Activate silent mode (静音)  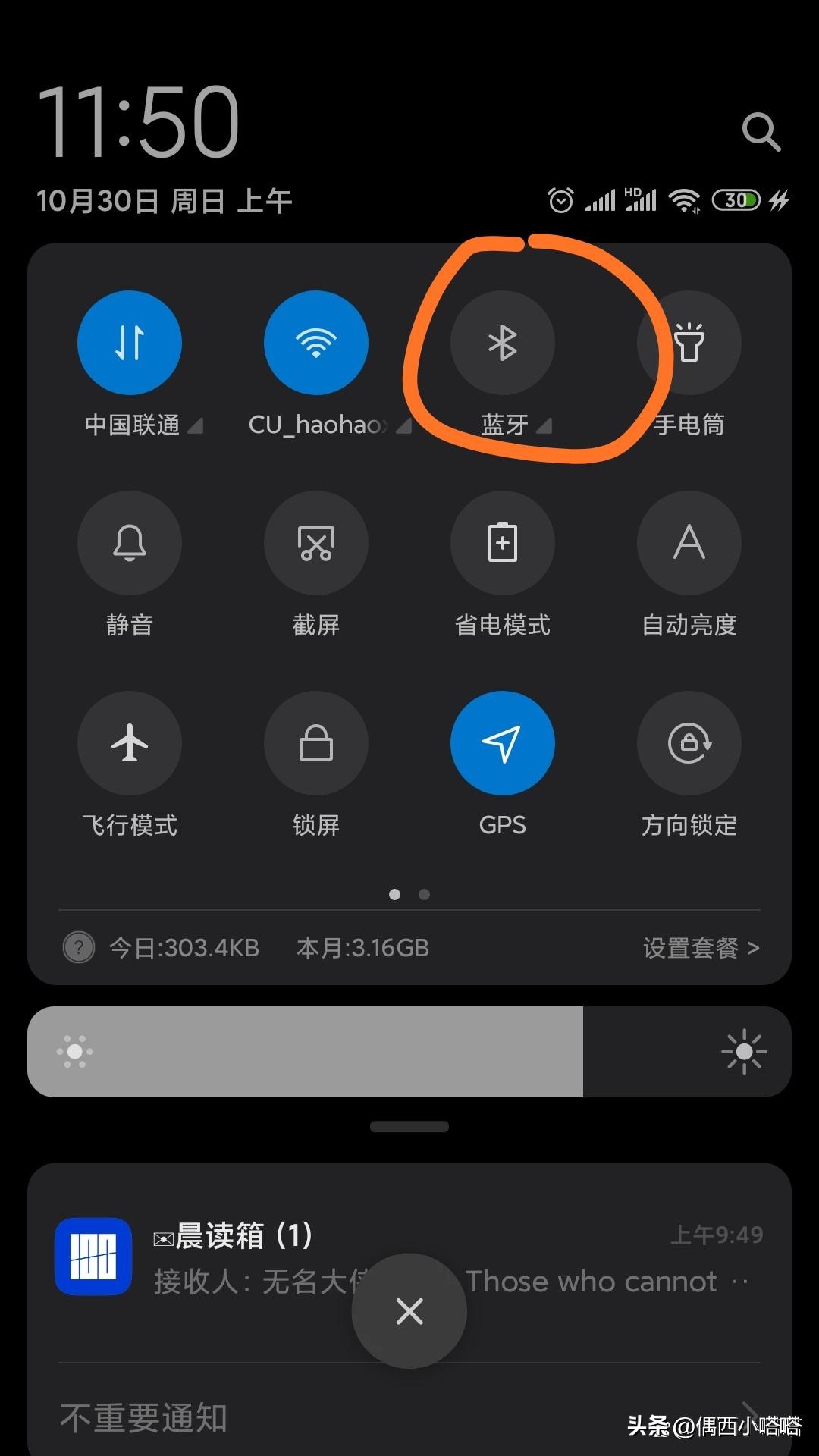pyautogui.click(x=130, y=543)
